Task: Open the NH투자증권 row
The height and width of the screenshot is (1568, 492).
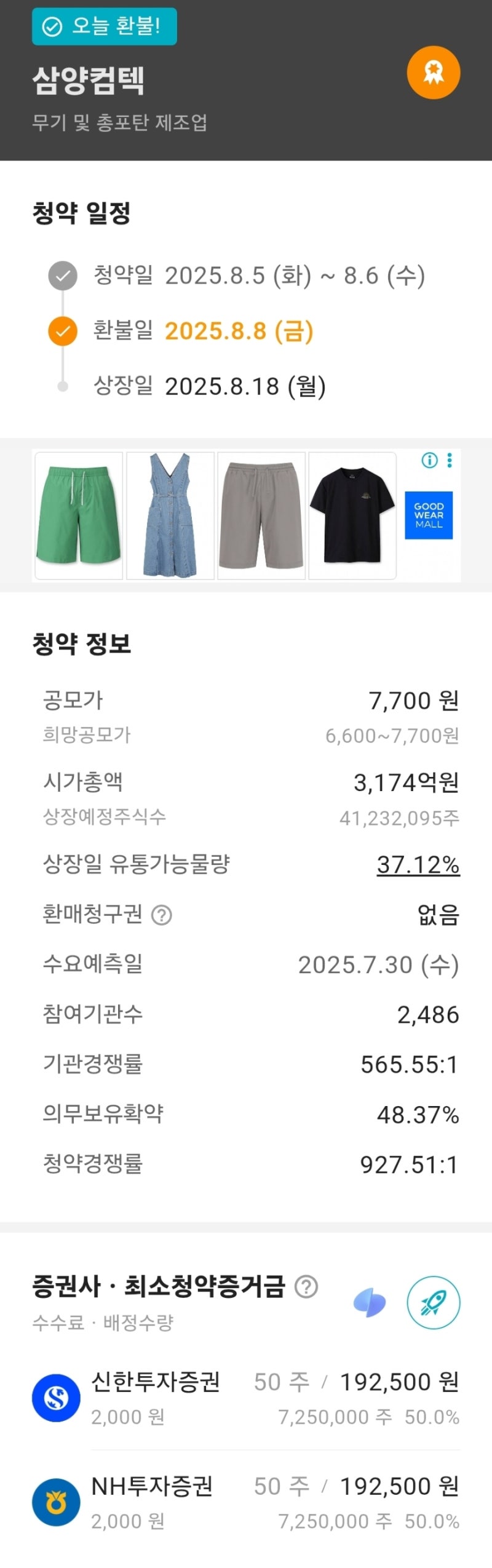Action: tap(246, 1502)
